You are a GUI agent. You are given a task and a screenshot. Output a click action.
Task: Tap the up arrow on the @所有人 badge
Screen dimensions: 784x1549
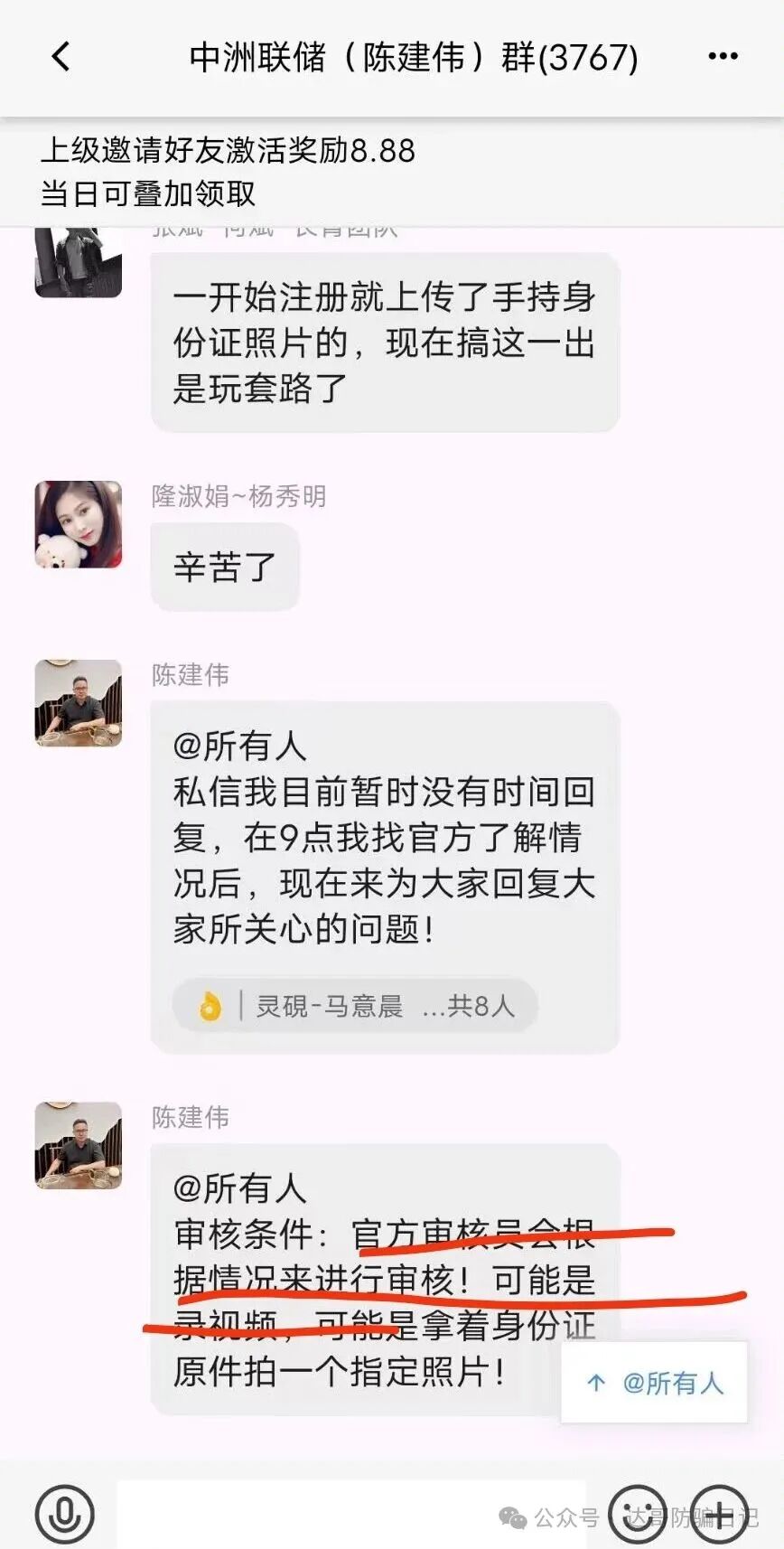pyautogui.click(x=593, y=1383)
